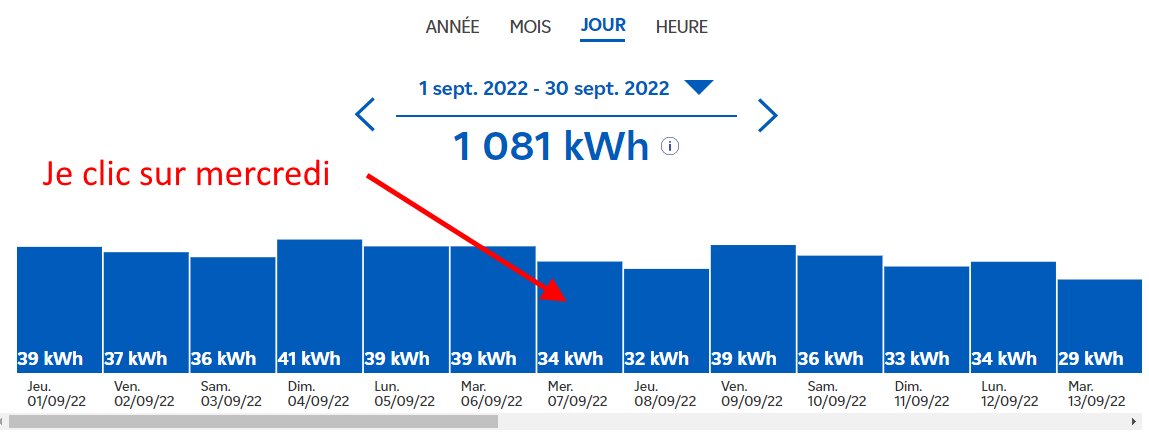1149x444 pixels.
Task: Go to the next period arrow
Action: [768, 115]
